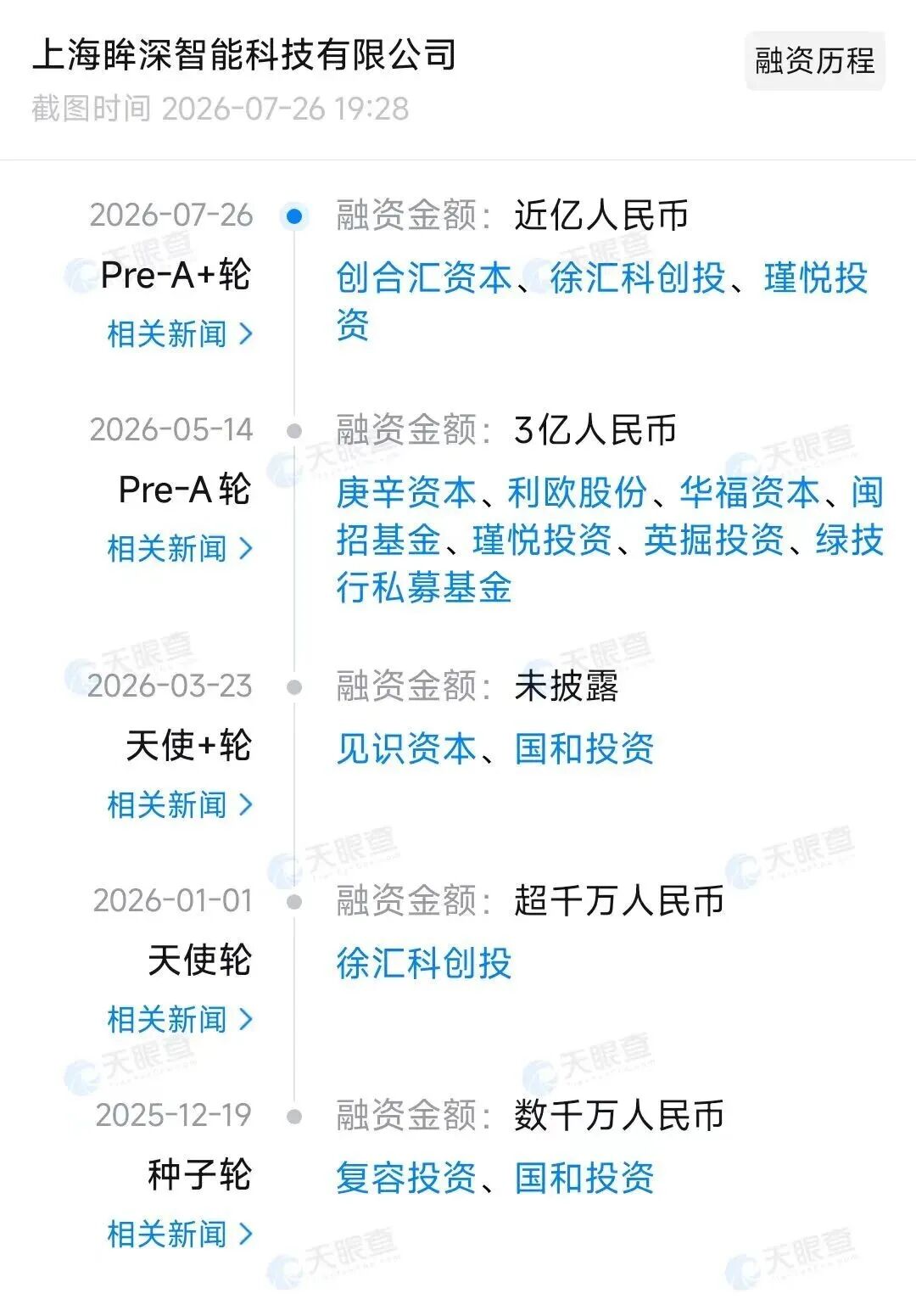Open 相关新闻 for the 种子轮 round

(180, 1234)
